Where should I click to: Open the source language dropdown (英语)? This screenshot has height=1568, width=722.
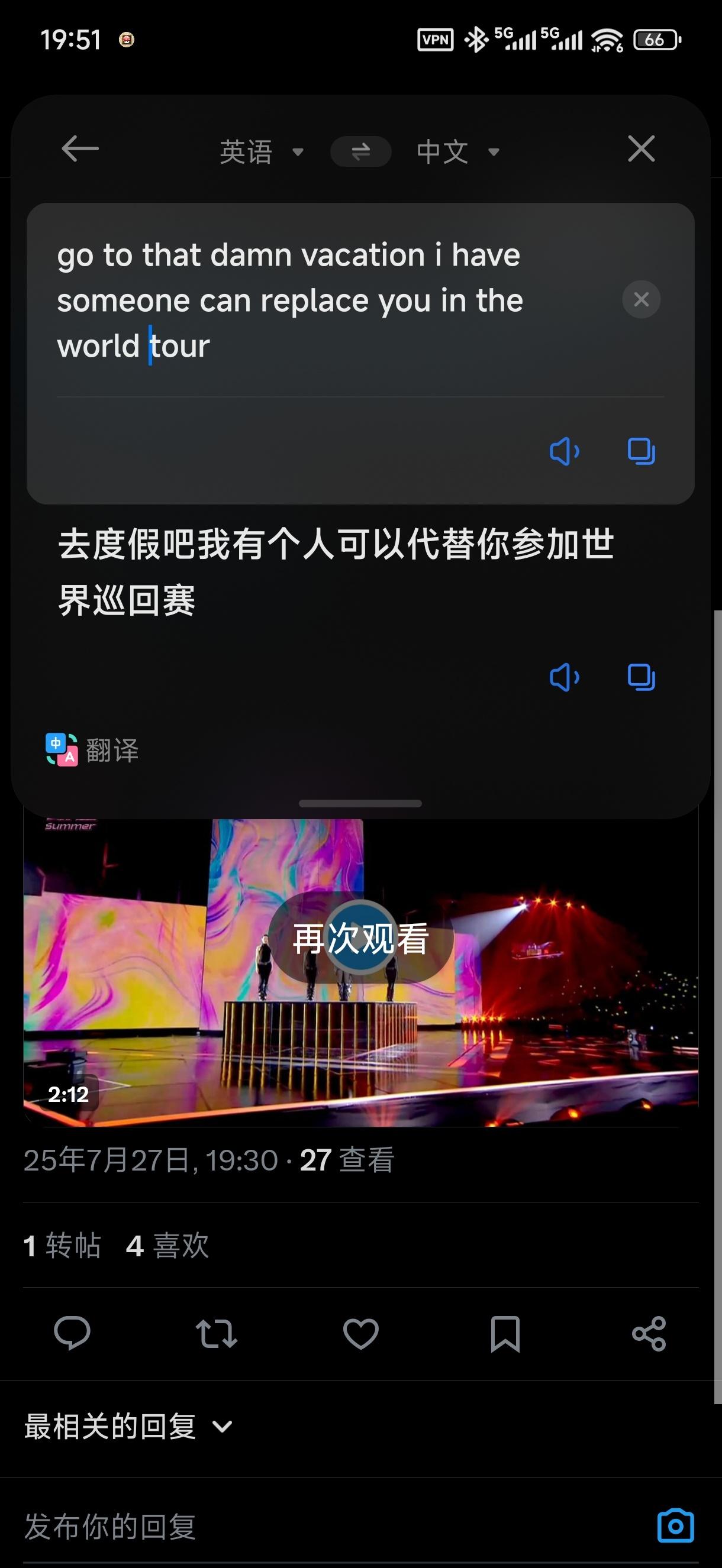click(x=261, y=151)
